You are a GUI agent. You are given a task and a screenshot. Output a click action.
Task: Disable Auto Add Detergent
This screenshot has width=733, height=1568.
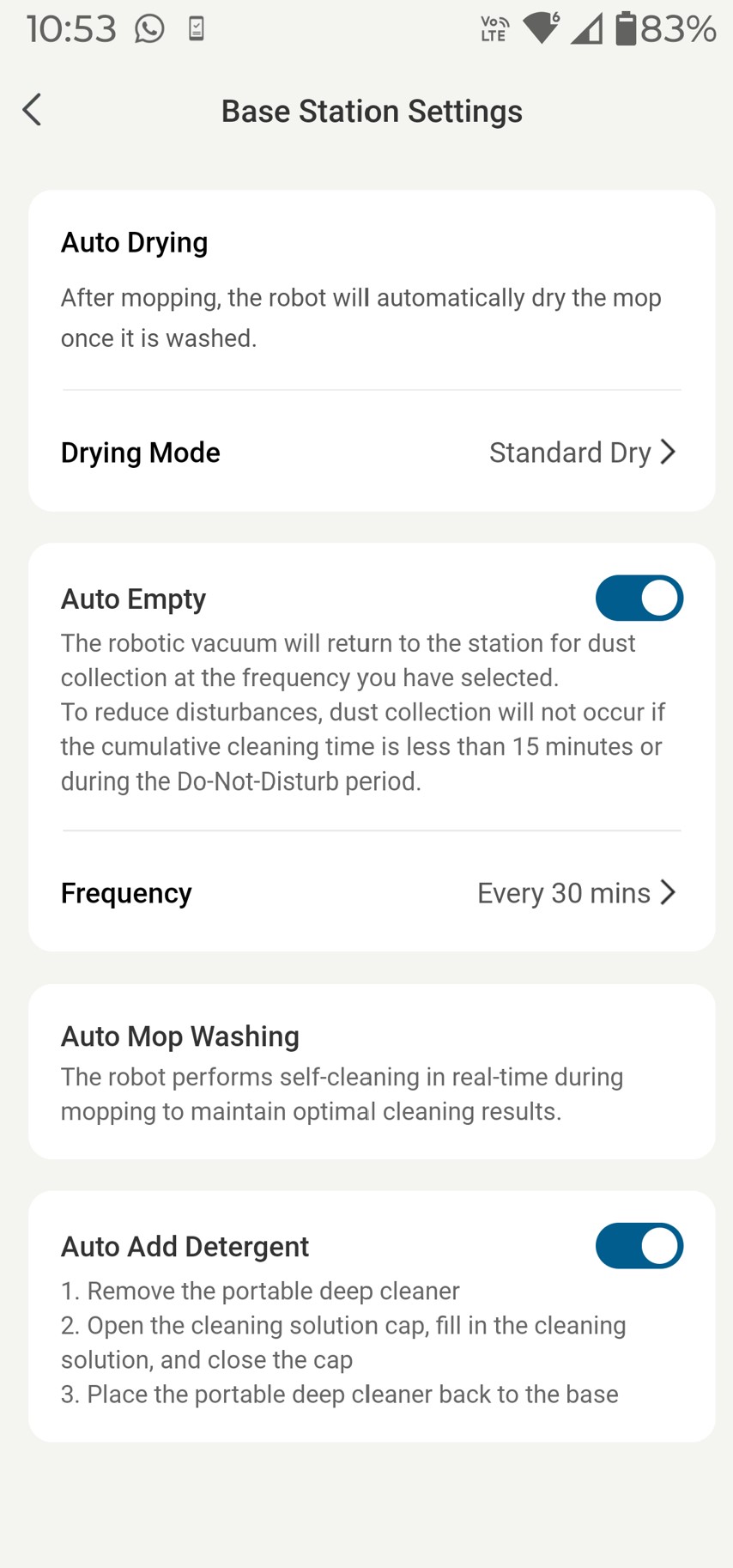coord(639,1246)
